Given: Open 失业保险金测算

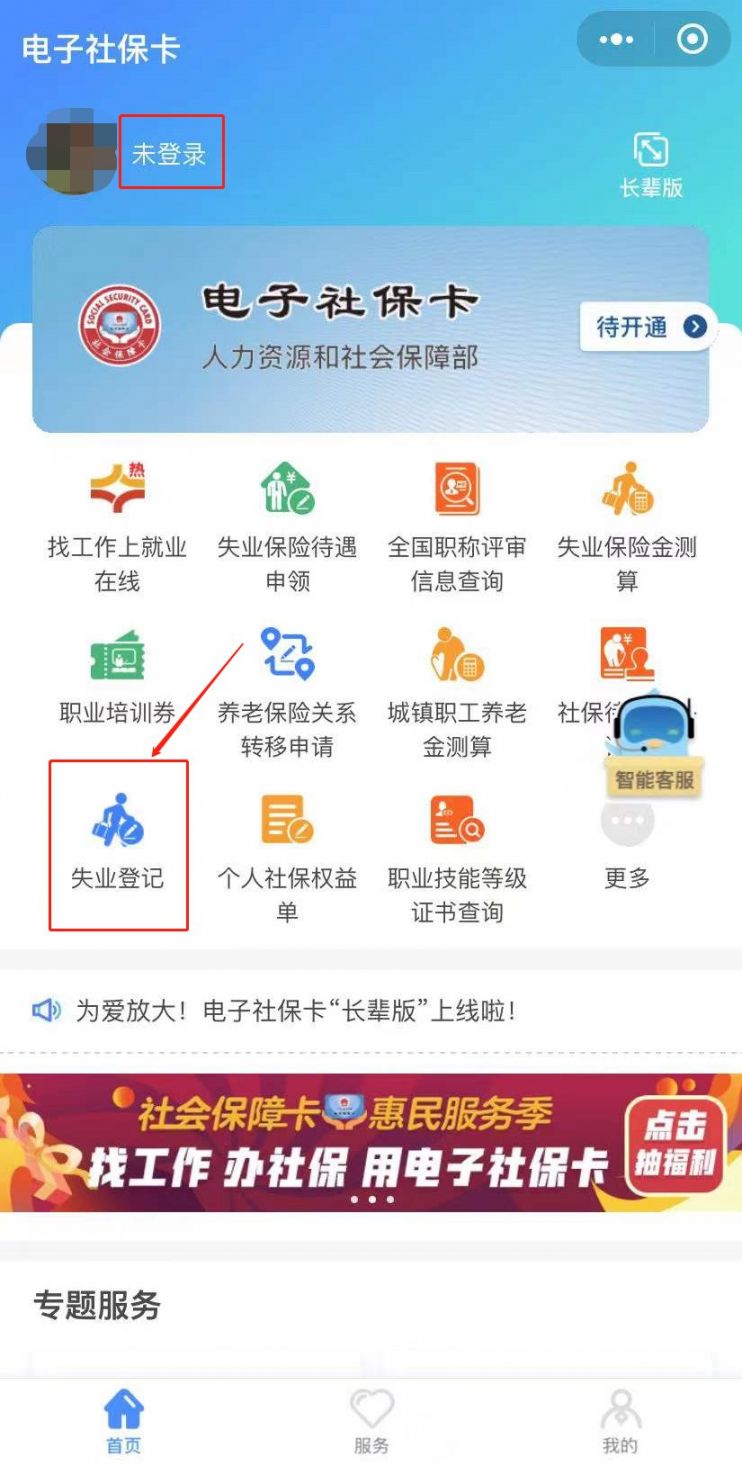Looking at the screenshot, I should click(627, 527).
